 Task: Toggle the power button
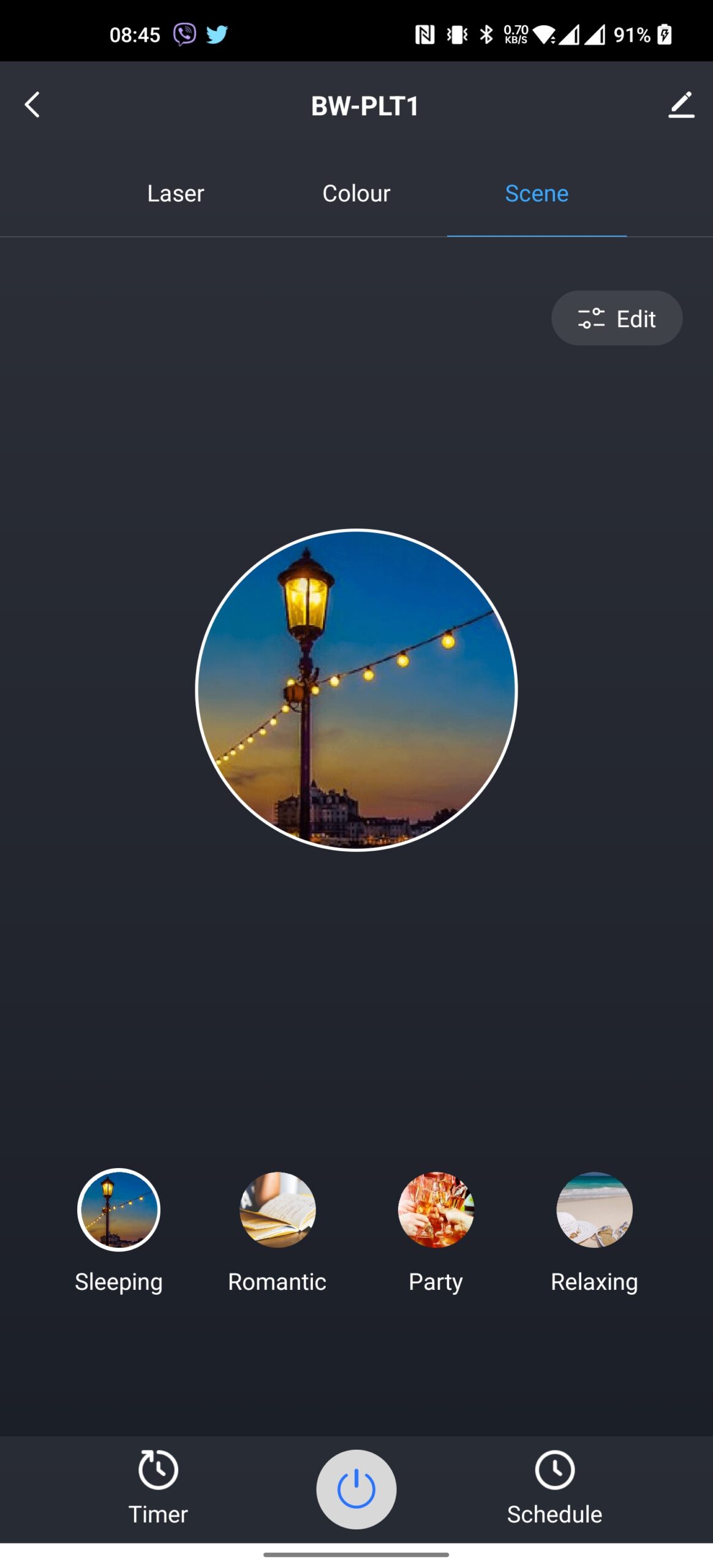[x=356, y=1489]
